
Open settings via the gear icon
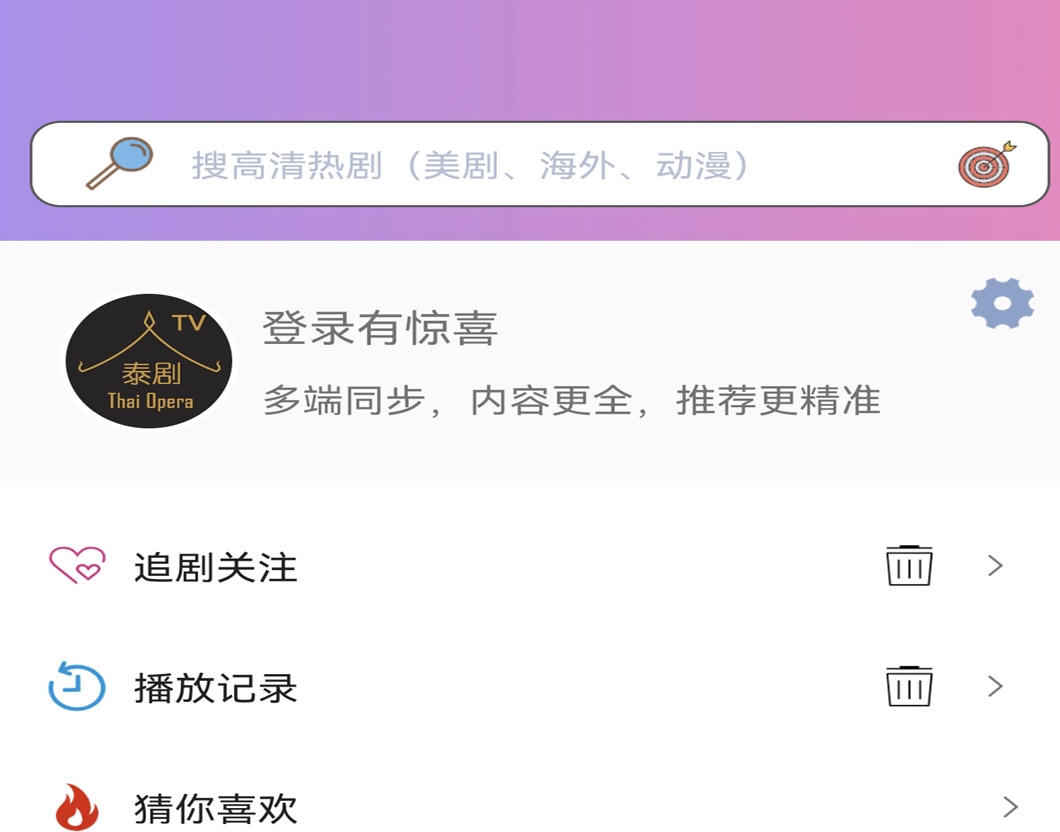[x=1002, y=303]
